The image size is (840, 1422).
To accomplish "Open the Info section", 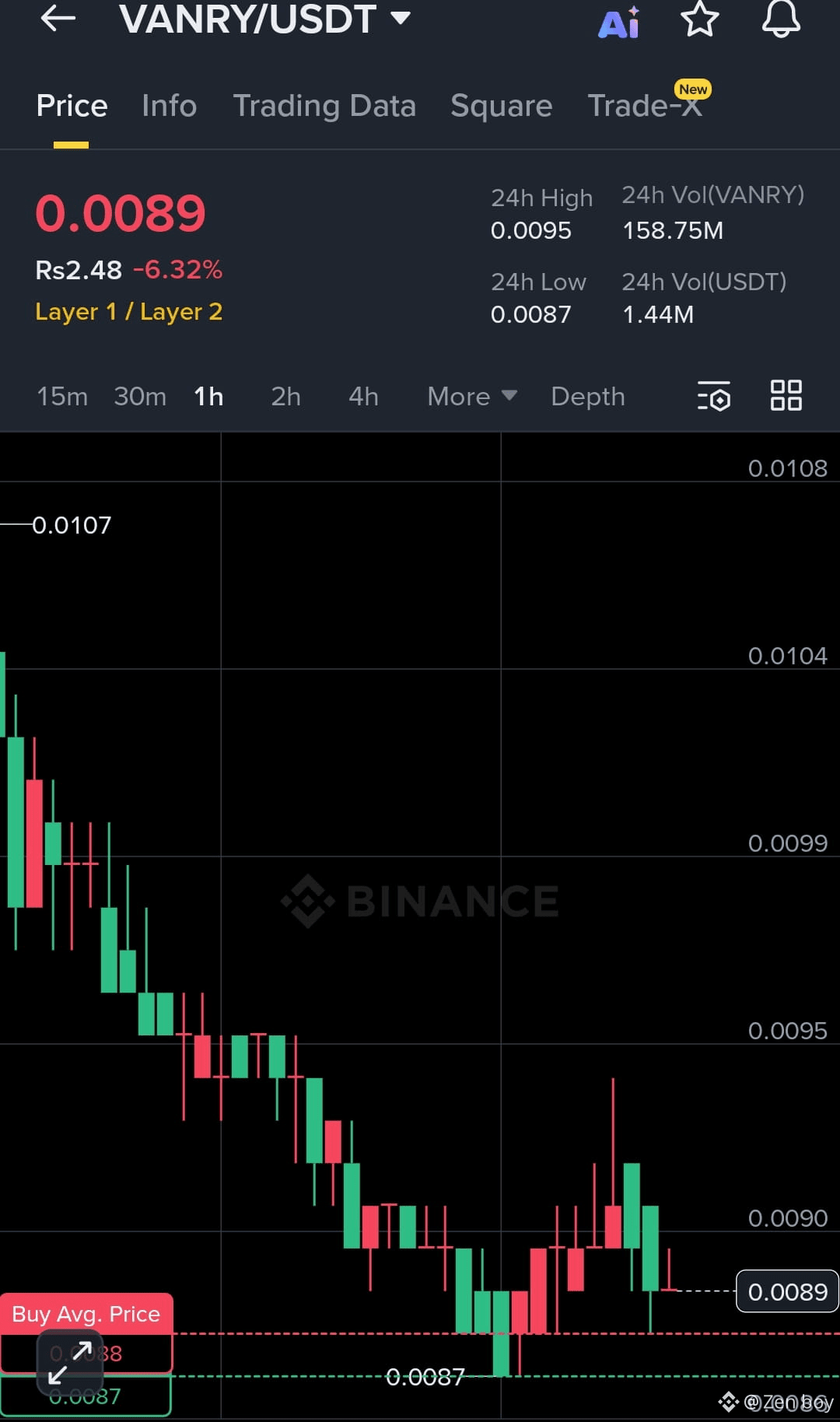I will pyautogui.click(x=169, y=106).
